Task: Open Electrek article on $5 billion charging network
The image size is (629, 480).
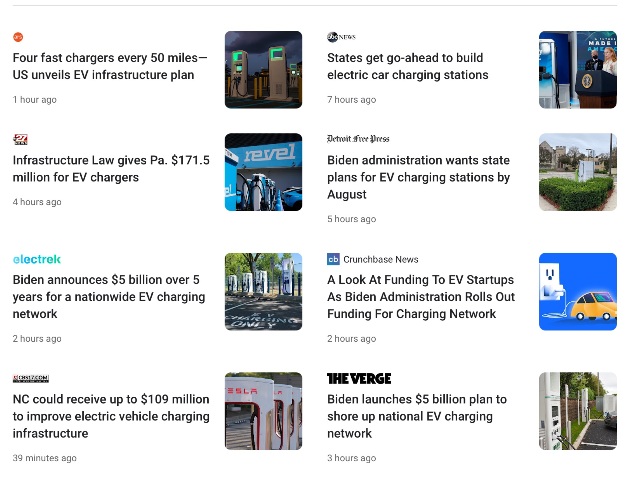Action: pos(106,297)
